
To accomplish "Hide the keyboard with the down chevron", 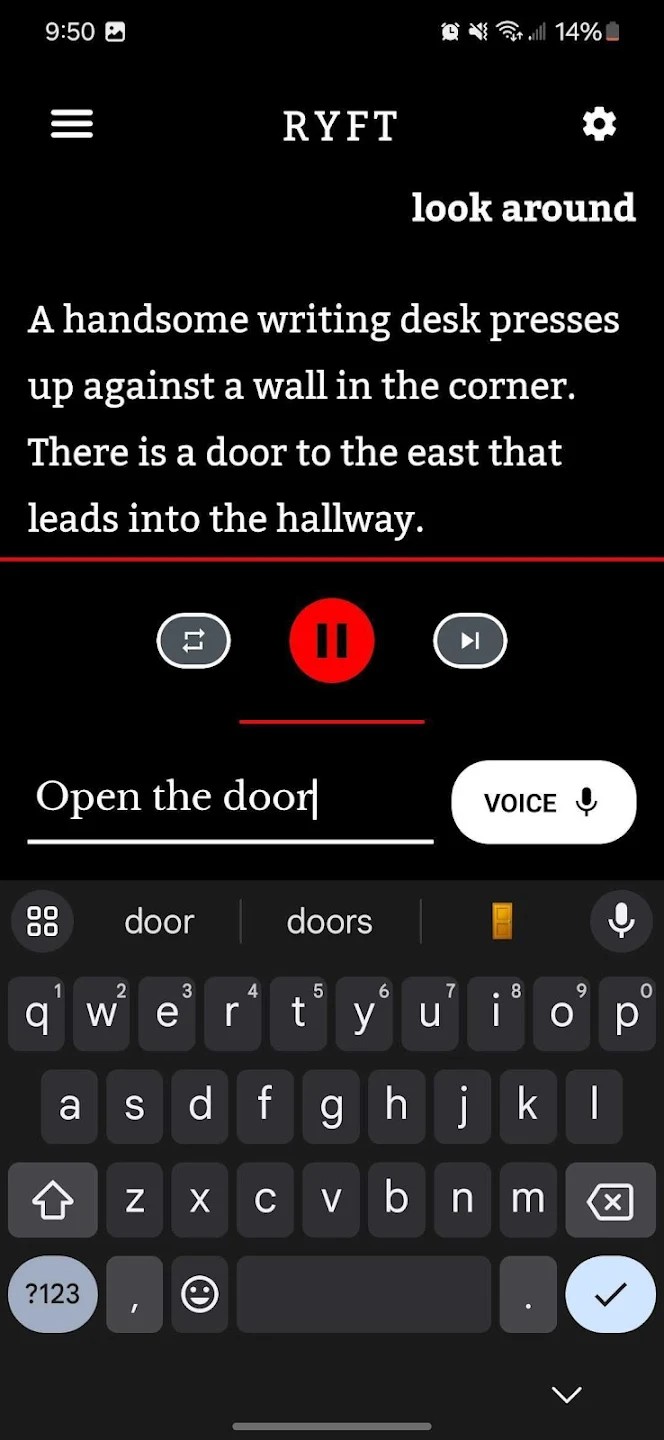I will 567,1394.
